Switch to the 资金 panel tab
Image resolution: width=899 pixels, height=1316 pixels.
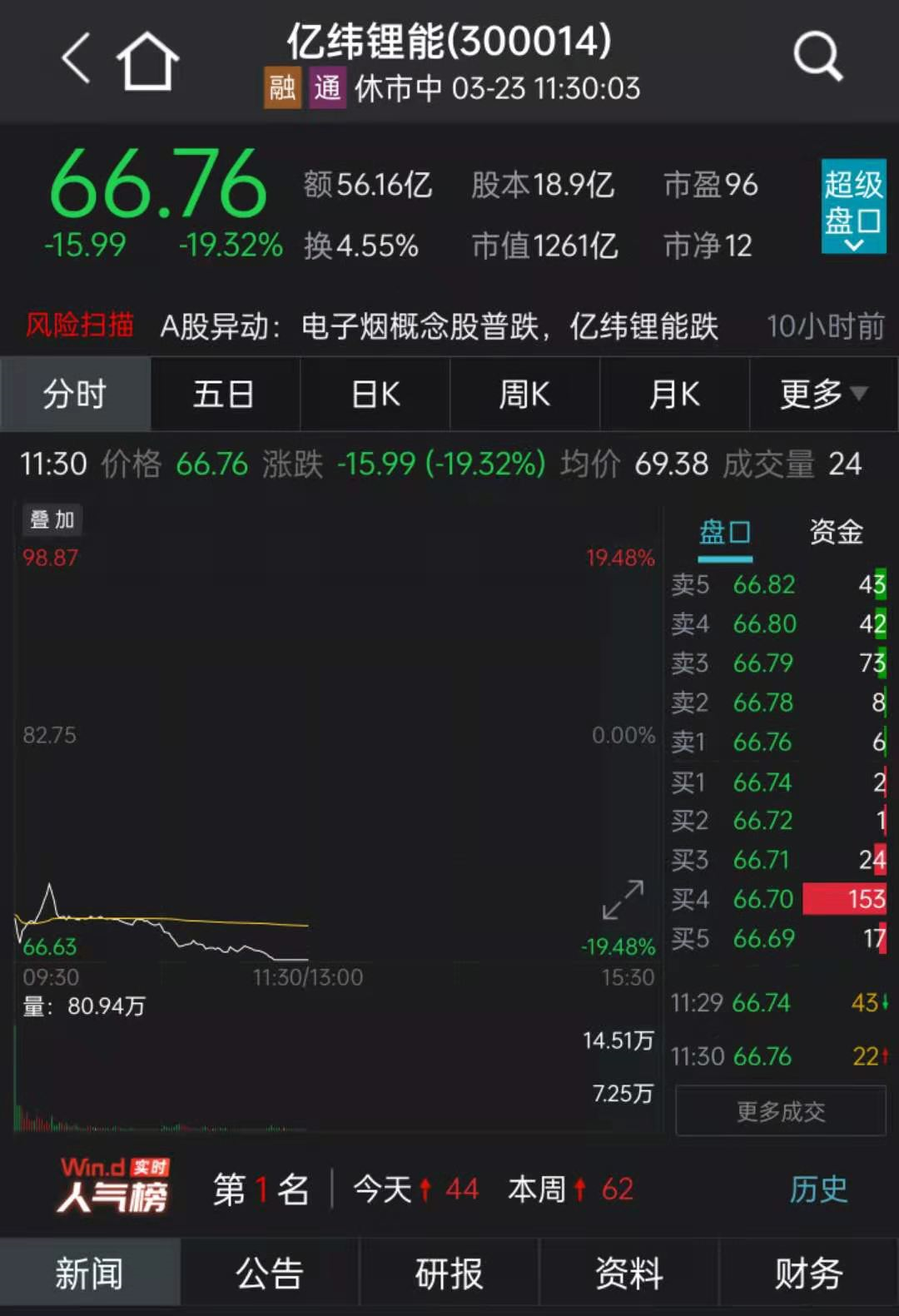(x=837, y=533)
